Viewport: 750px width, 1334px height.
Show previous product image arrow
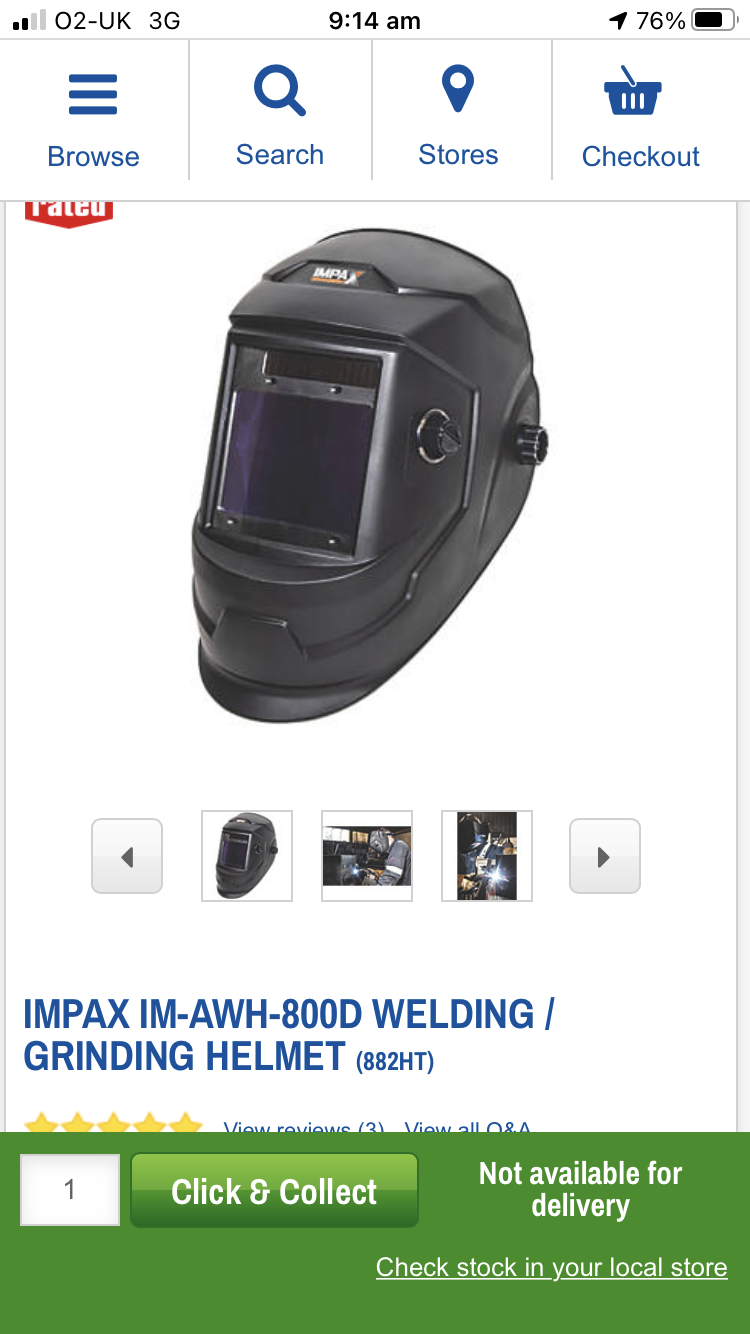(x=127, y=856)
